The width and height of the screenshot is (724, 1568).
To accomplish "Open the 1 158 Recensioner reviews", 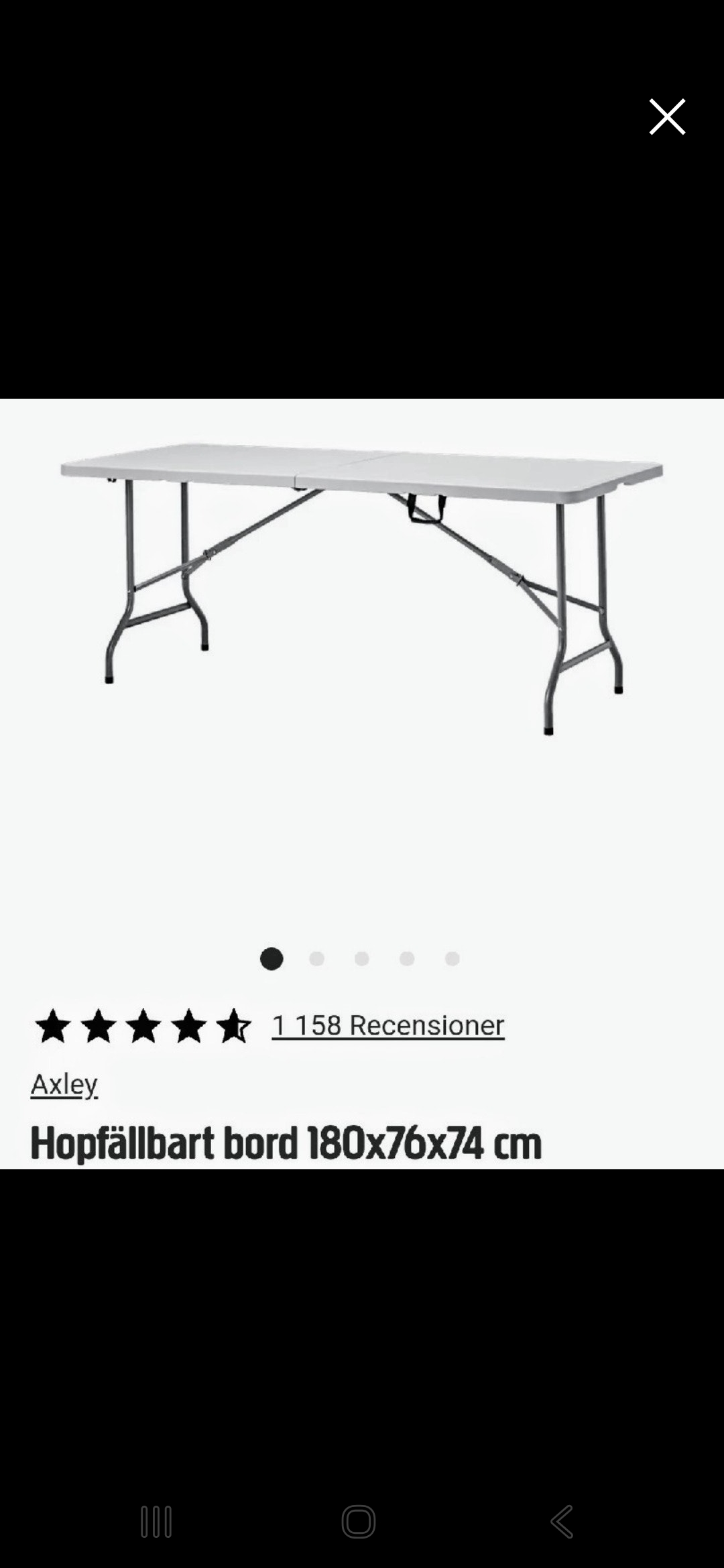I will click(x=387, y=1024).
